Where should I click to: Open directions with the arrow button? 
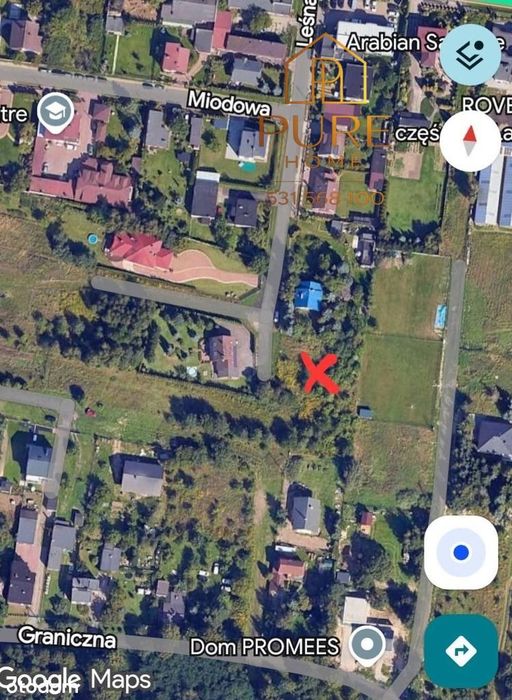461,651
